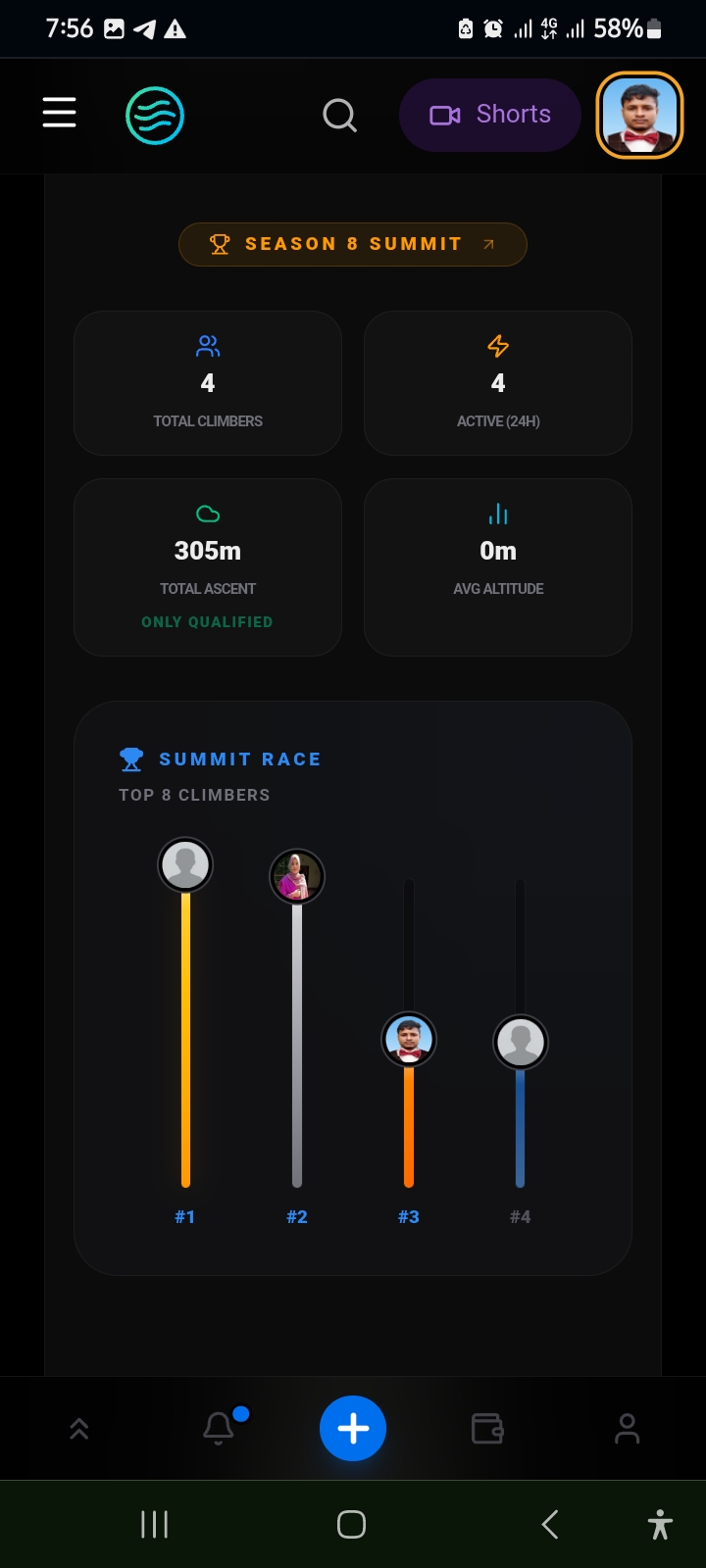The image size is (706, 1568).
Task: Go back with the system back button
Action: pyautogui.click(x=550, y=1524)
